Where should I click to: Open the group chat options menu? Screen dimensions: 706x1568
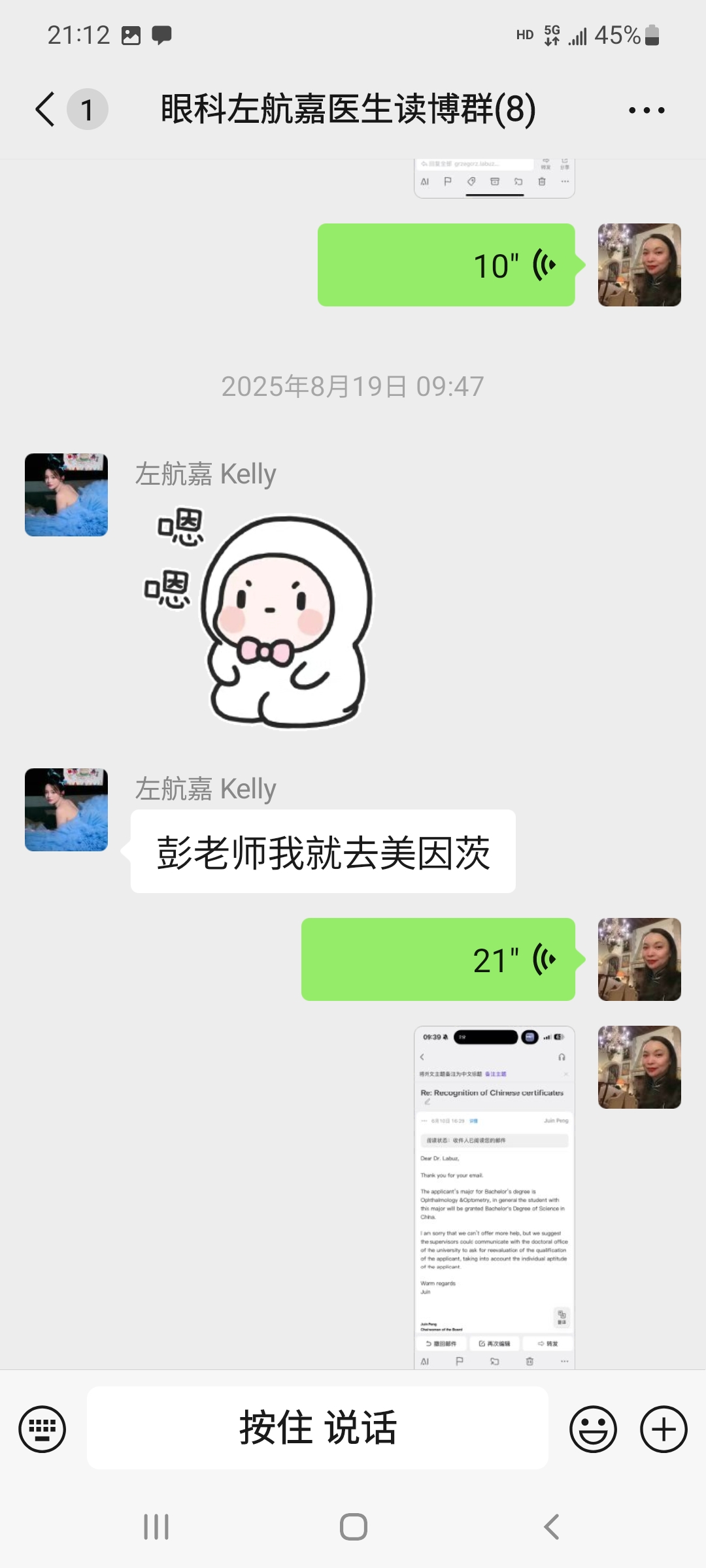coord(647,110)
